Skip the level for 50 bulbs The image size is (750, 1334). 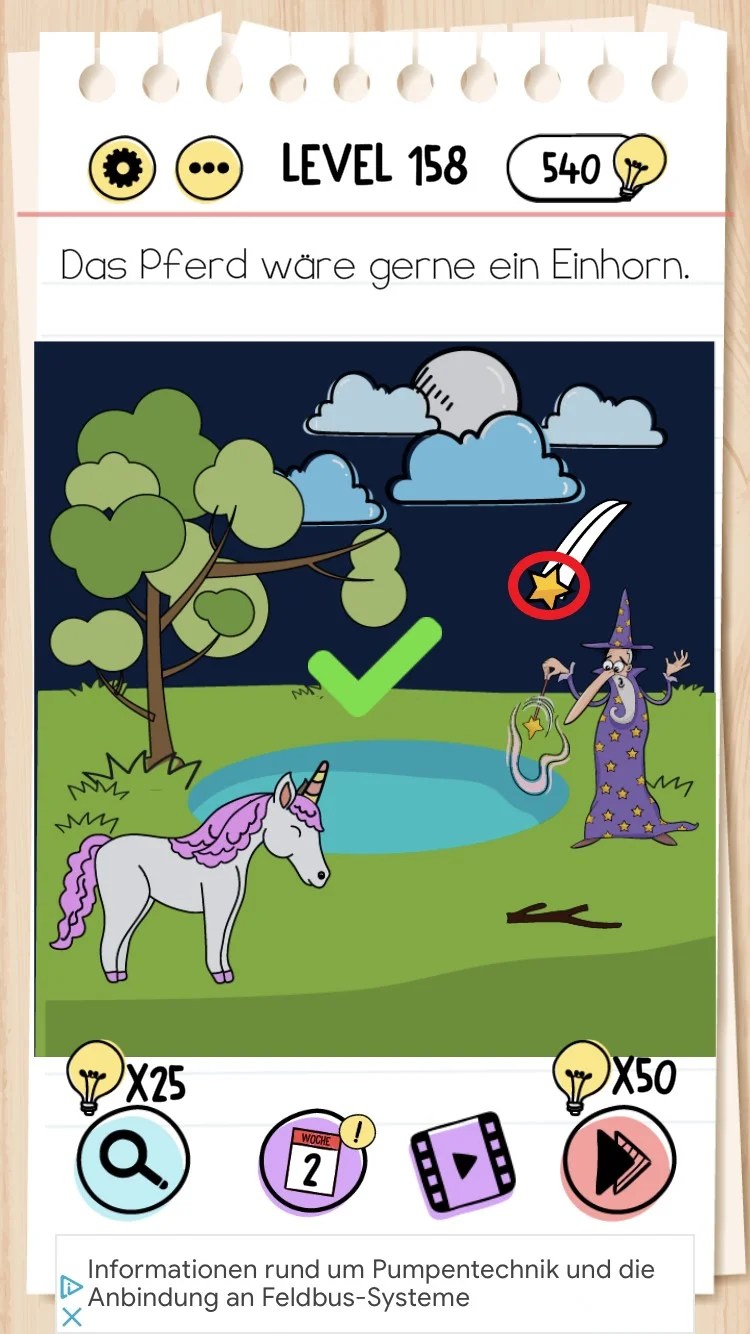(619, 1160)
